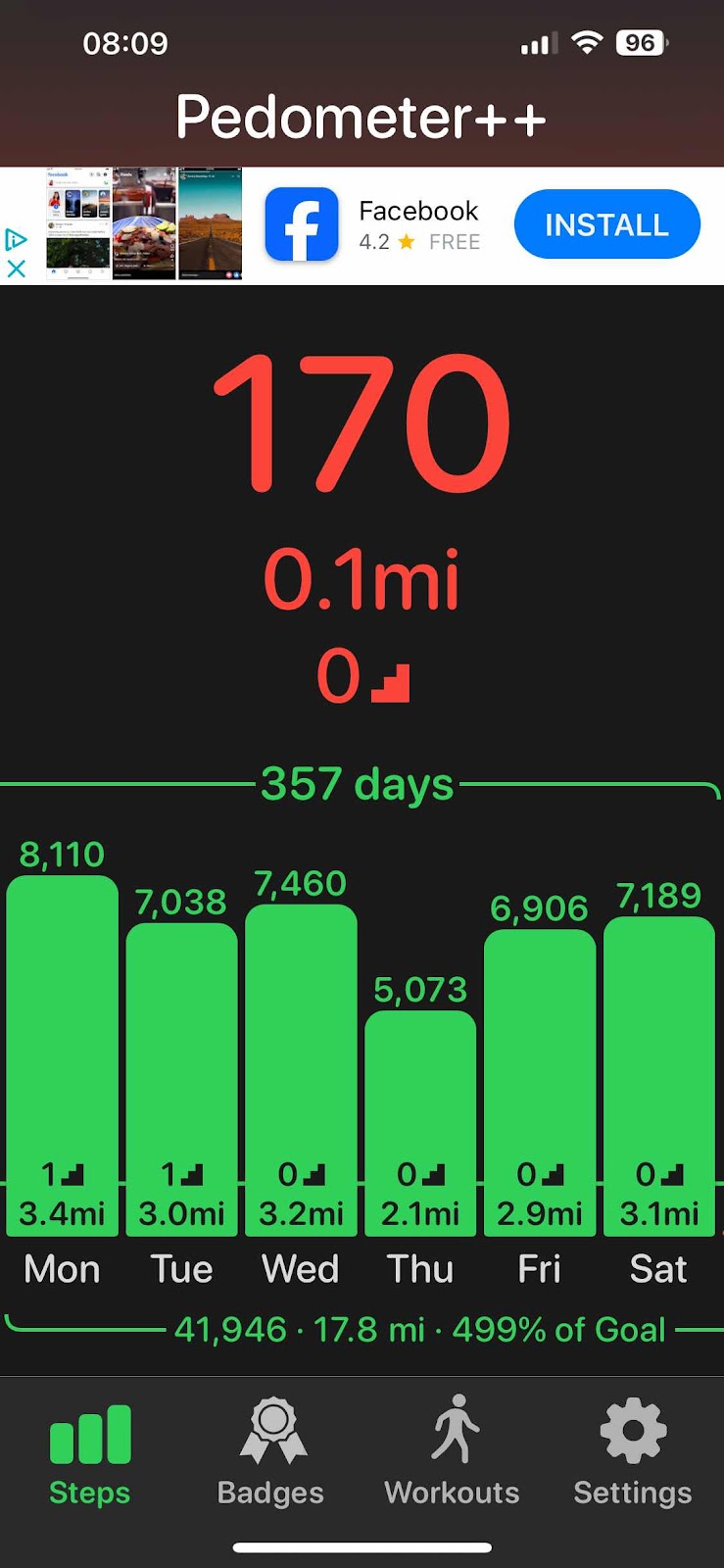Open the ad info triangle icon
The height and width of the screenshot is (1568, 724).
16,239
